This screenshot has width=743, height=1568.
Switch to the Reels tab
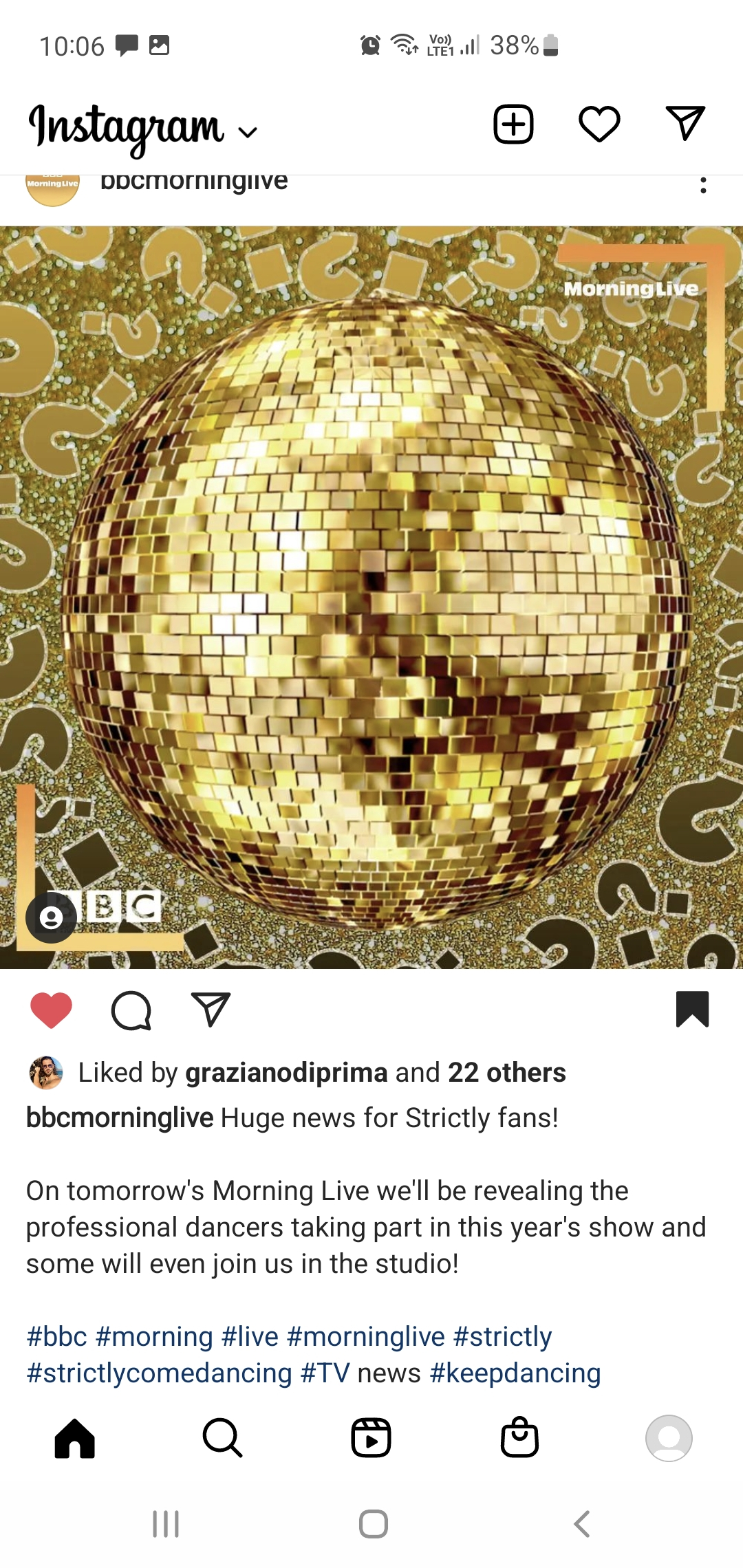pyautogui.click(x=371, y=1438)
